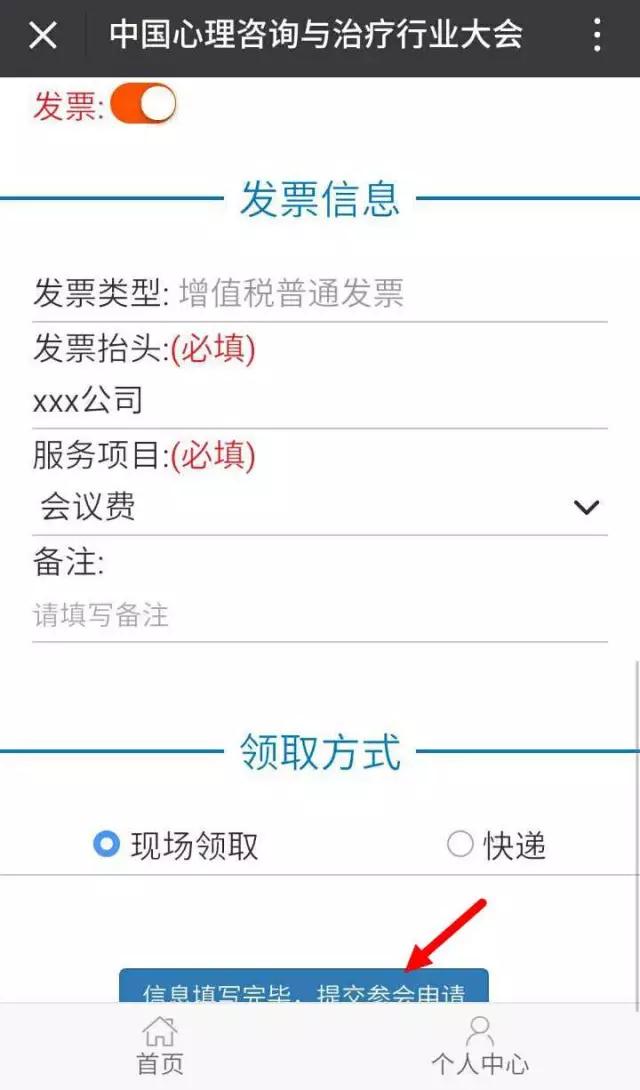Close the page with the X icon

[43, 36]
